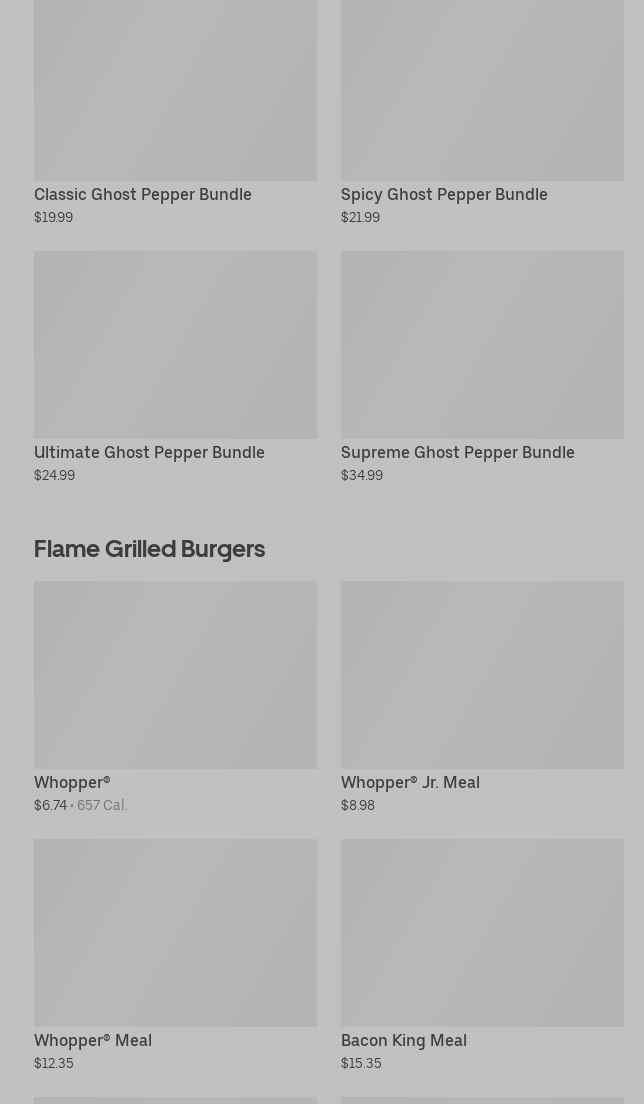Select the Whopper Jr. Meal card
The width and height of the screenshot is (644, 1104).
[482, 697]
